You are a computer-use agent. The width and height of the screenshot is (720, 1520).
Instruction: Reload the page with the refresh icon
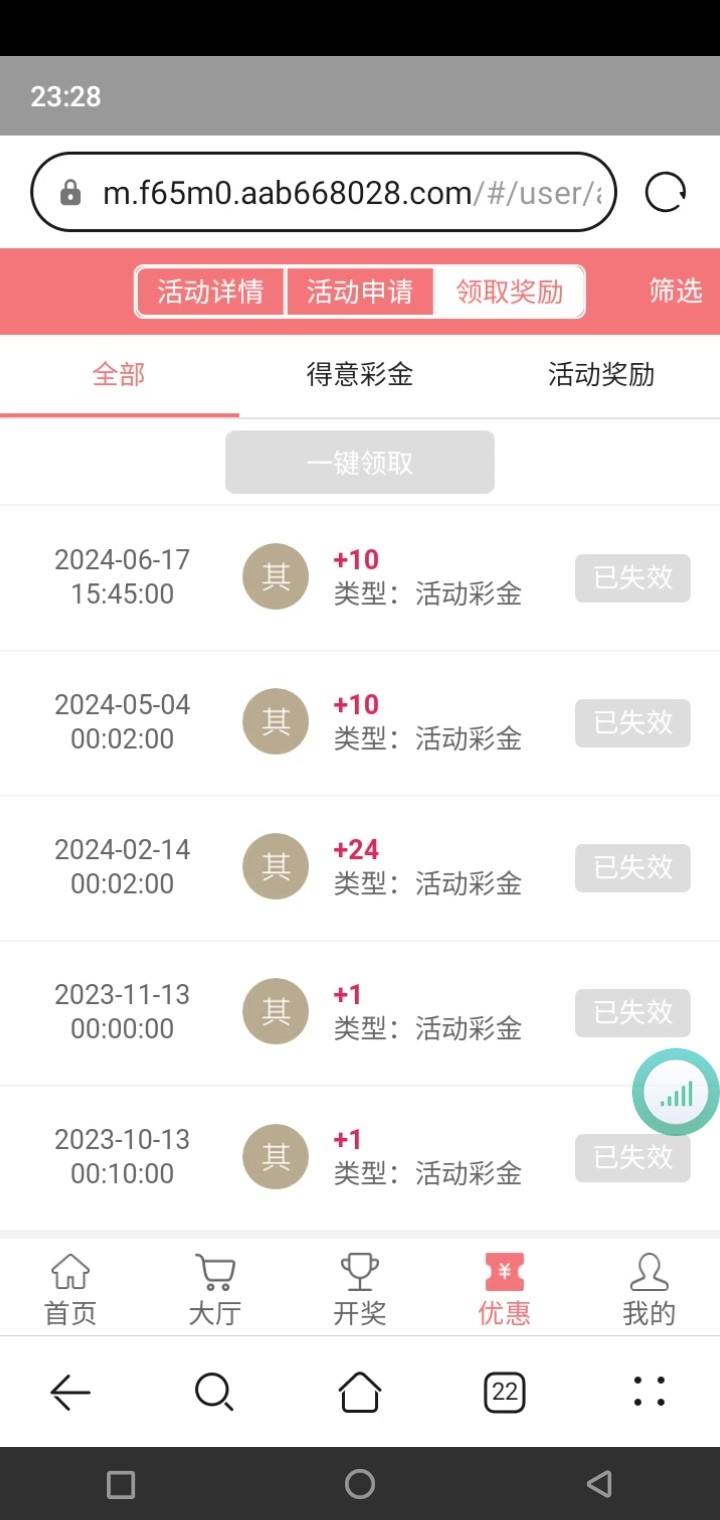point(665,192)
